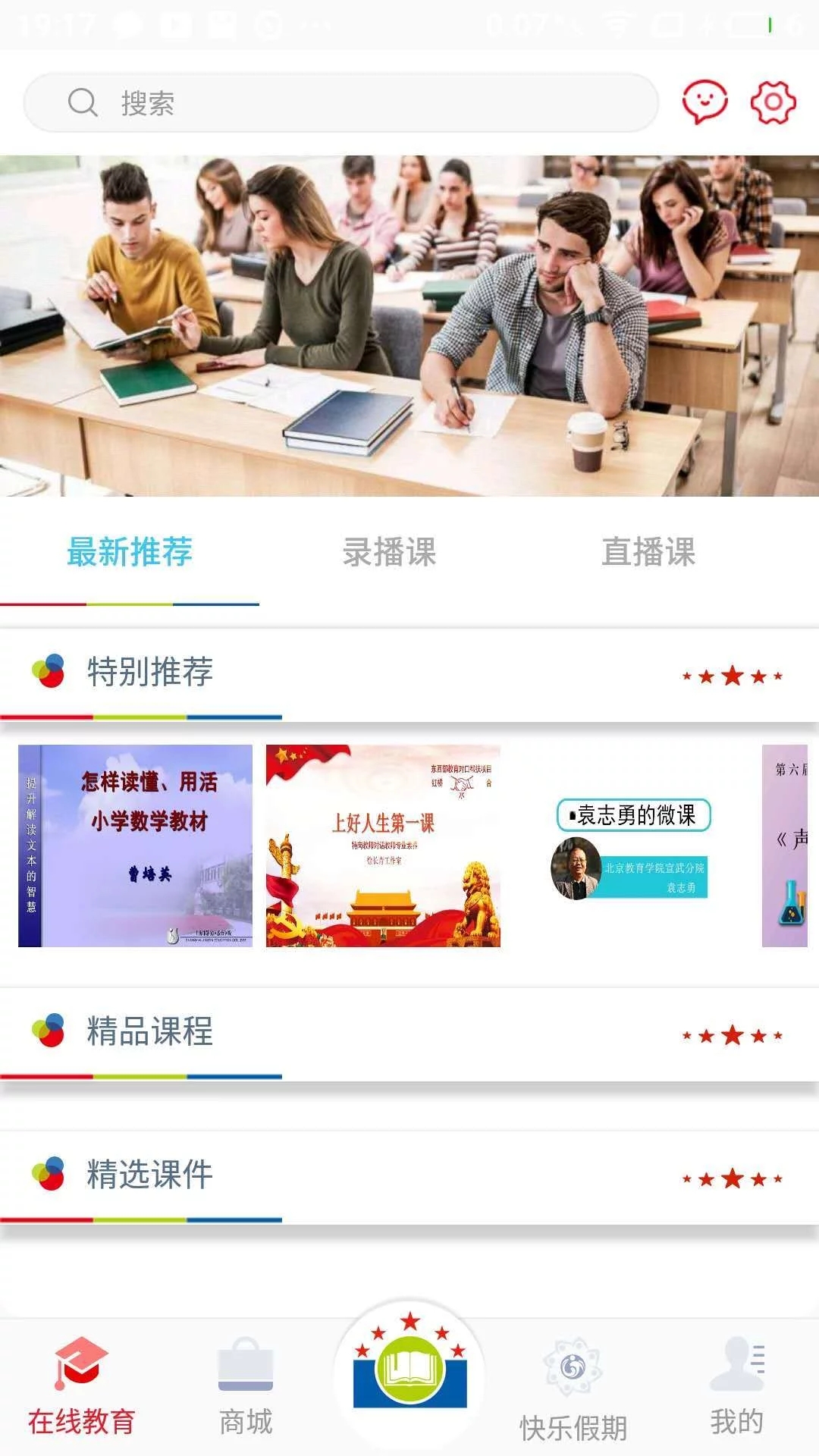Image resolution: width=819 pixels, height=1456 pixels.
Task: Open the 上好人生第一课 course card
Action: coord(383,846)
